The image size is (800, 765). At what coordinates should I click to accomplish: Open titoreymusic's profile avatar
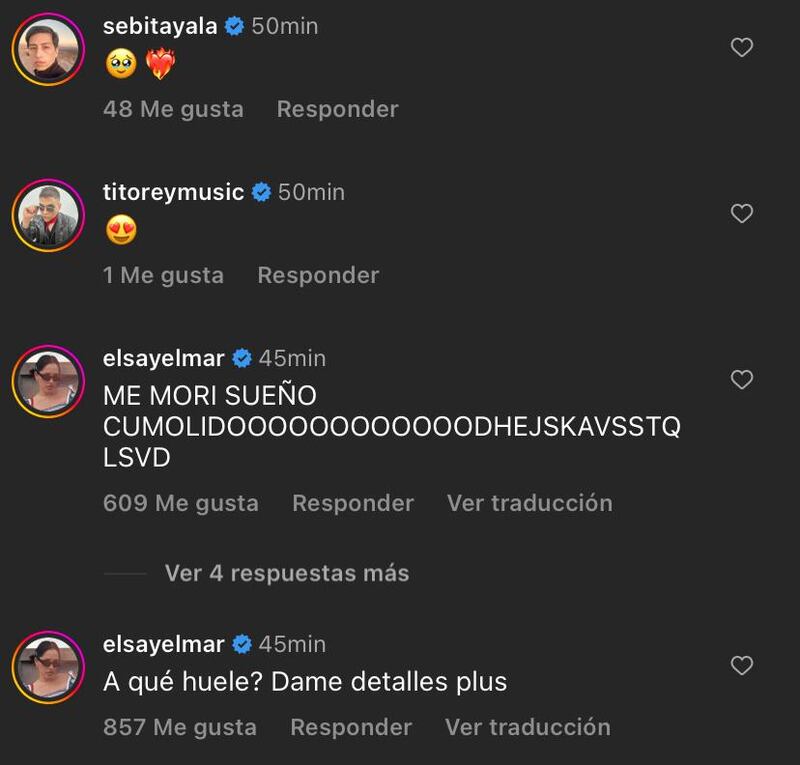coord(48,215)
